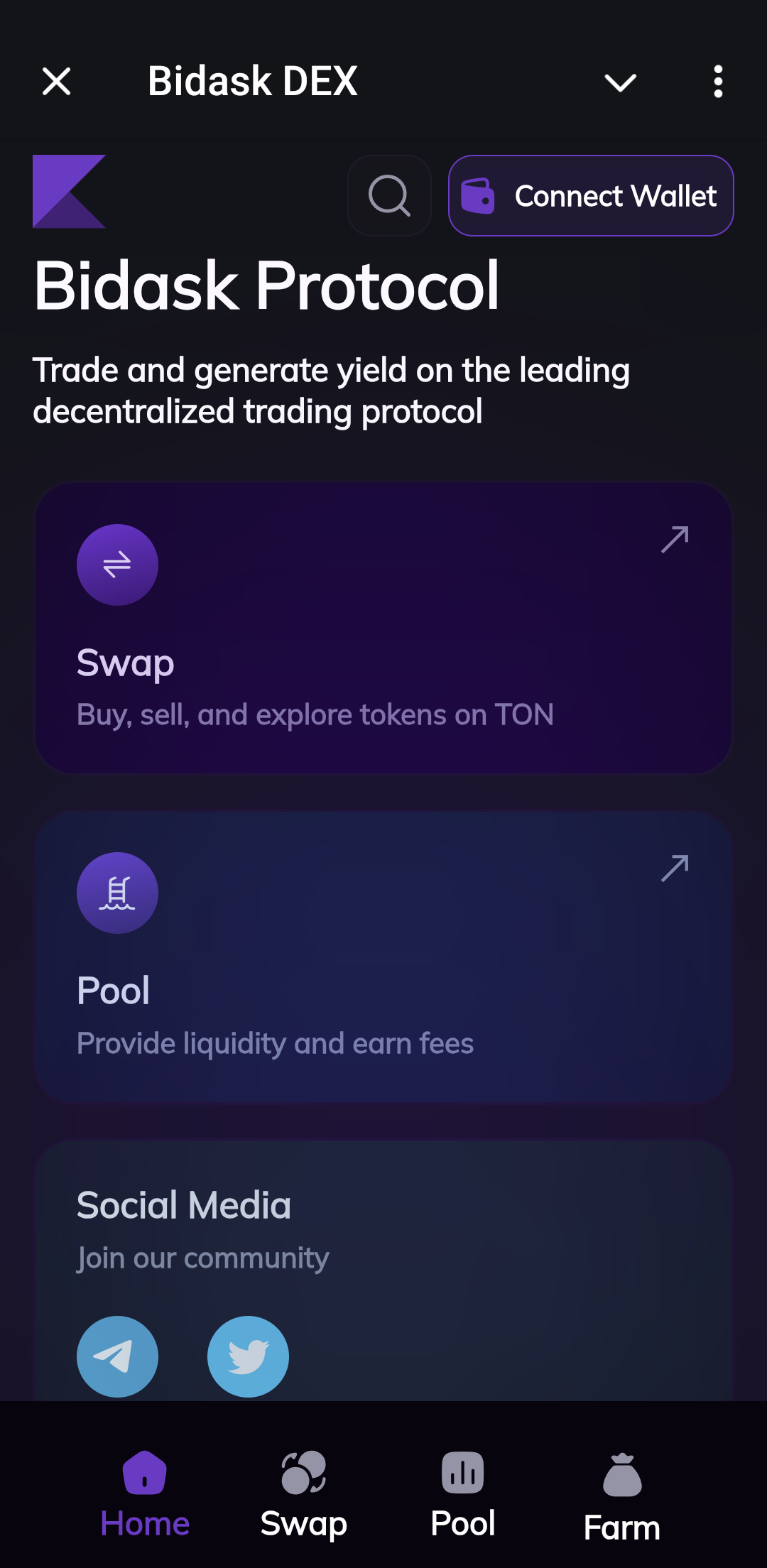Open the Telegram community icon
Image resolution: width=767 pixels, height=1568 pixels.
pyautogui.click(x=117, y=1356)
